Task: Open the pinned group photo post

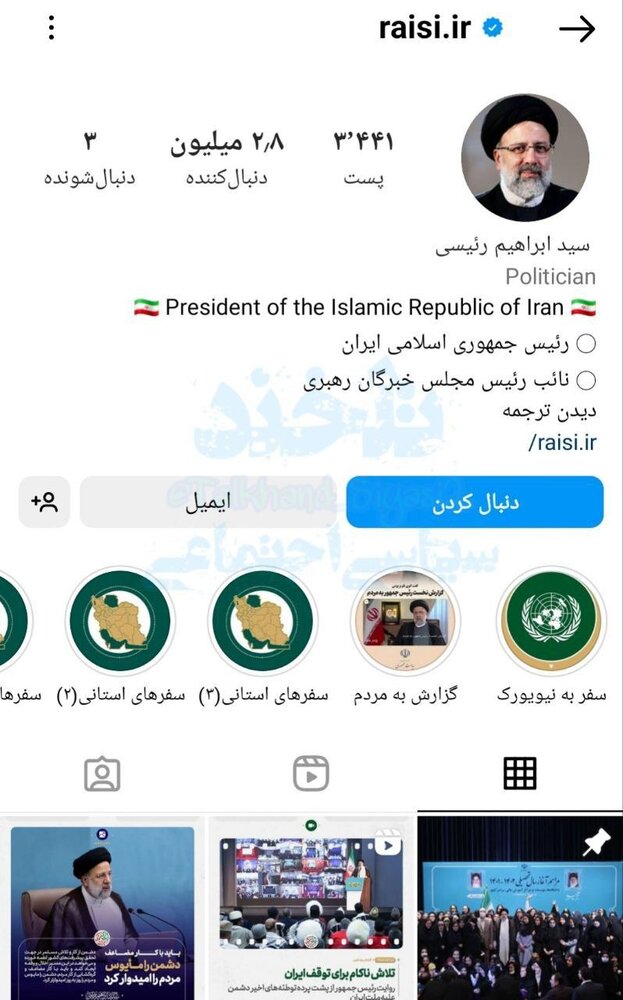Action: [519, 908]
